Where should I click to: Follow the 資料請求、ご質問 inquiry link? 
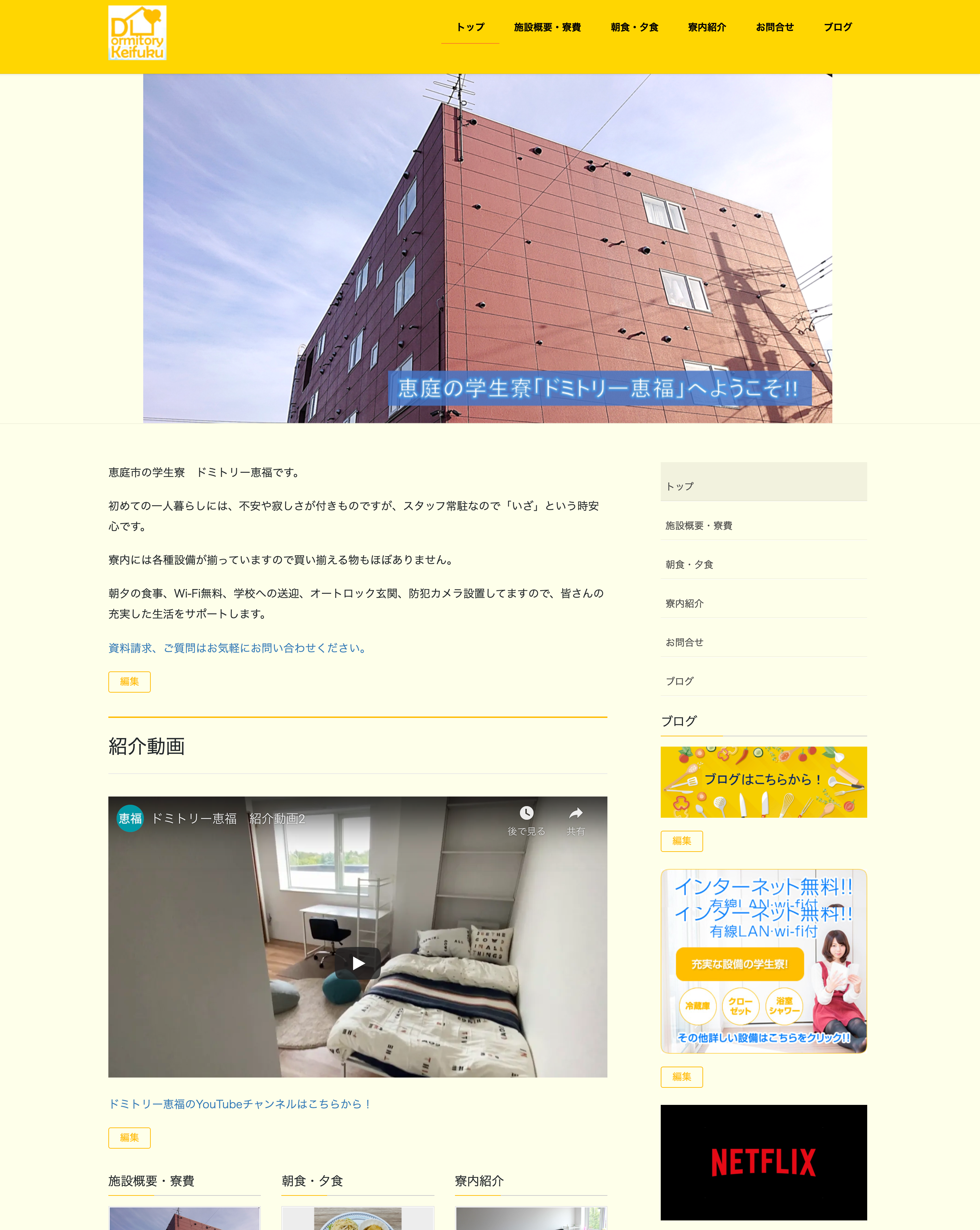(x=239, y=648)
